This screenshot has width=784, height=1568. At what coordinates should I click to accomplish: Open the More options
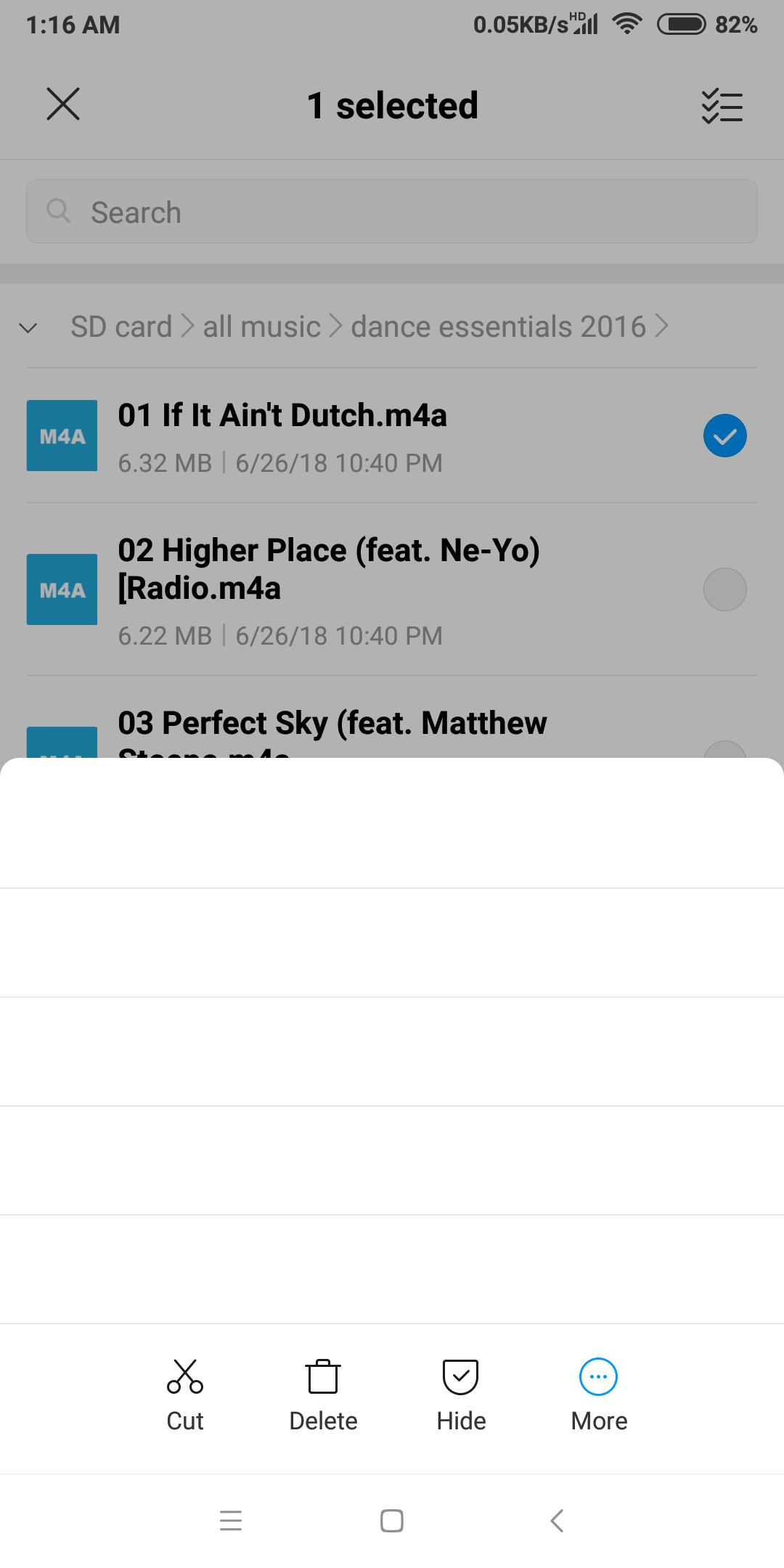(599, 1394)
